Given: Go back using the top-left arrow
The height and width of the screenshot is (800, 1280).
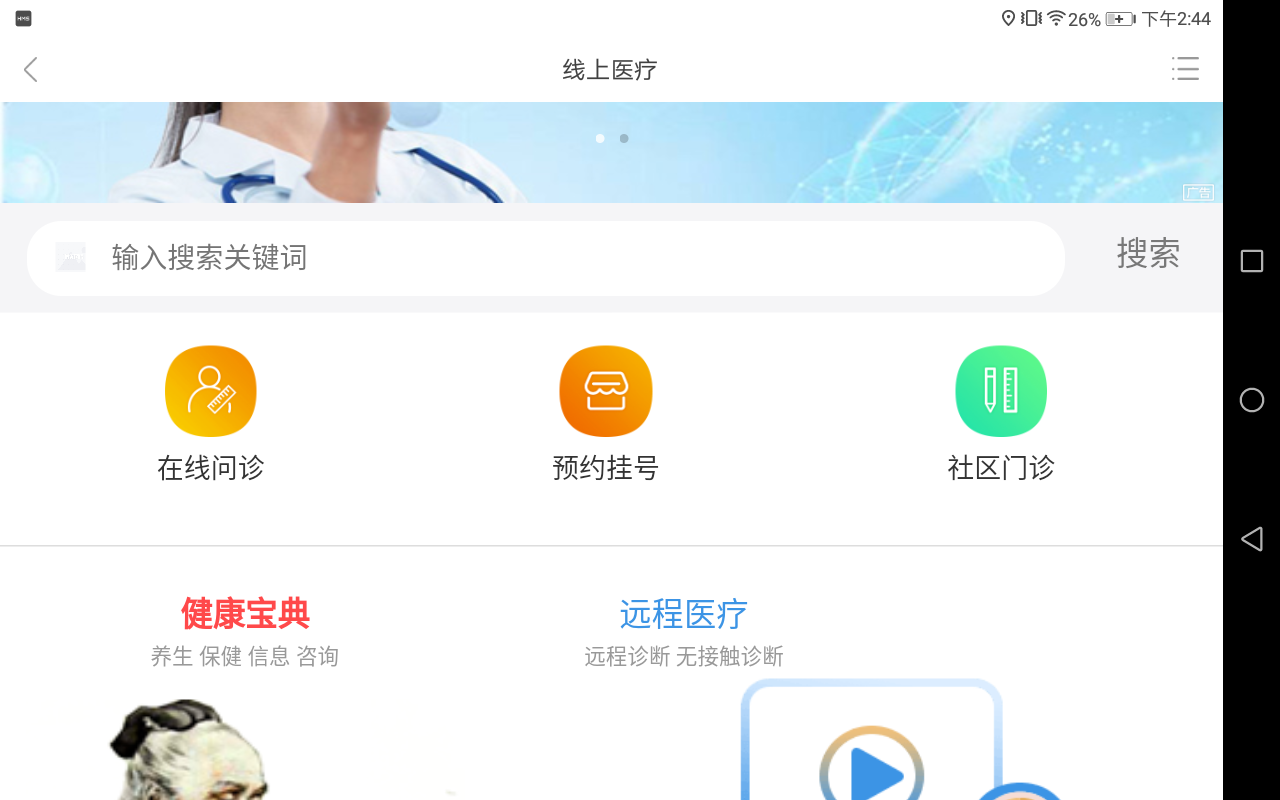Looking at the screenshot, I should (x=30, y=70).
